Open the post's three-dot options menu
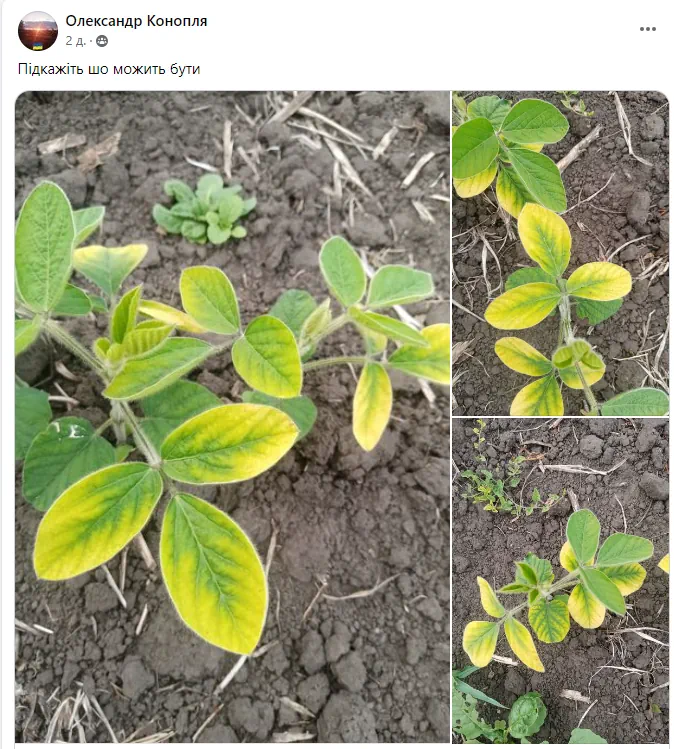Screen dimensions: 674x749 [648, 29]
